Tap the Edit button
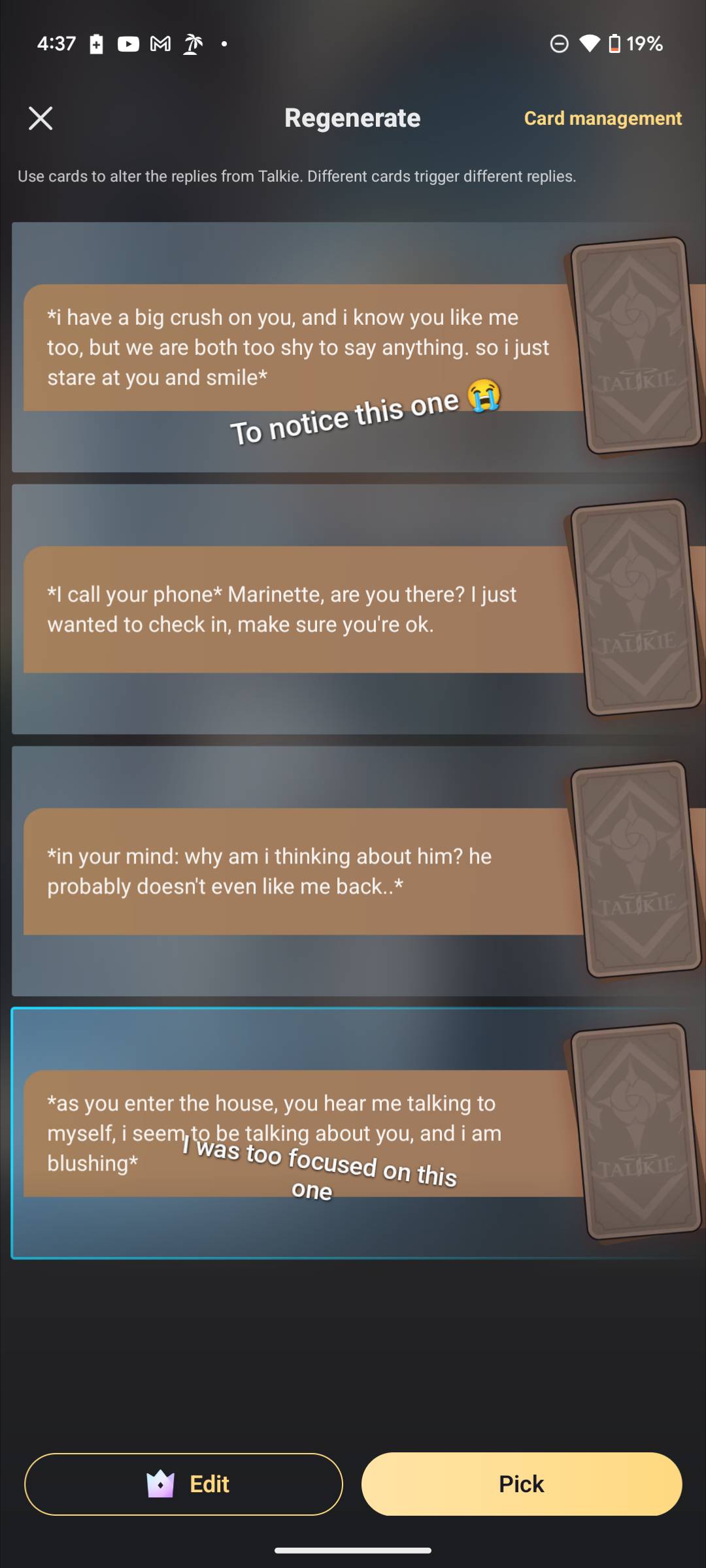 (x=184, y=1484)
